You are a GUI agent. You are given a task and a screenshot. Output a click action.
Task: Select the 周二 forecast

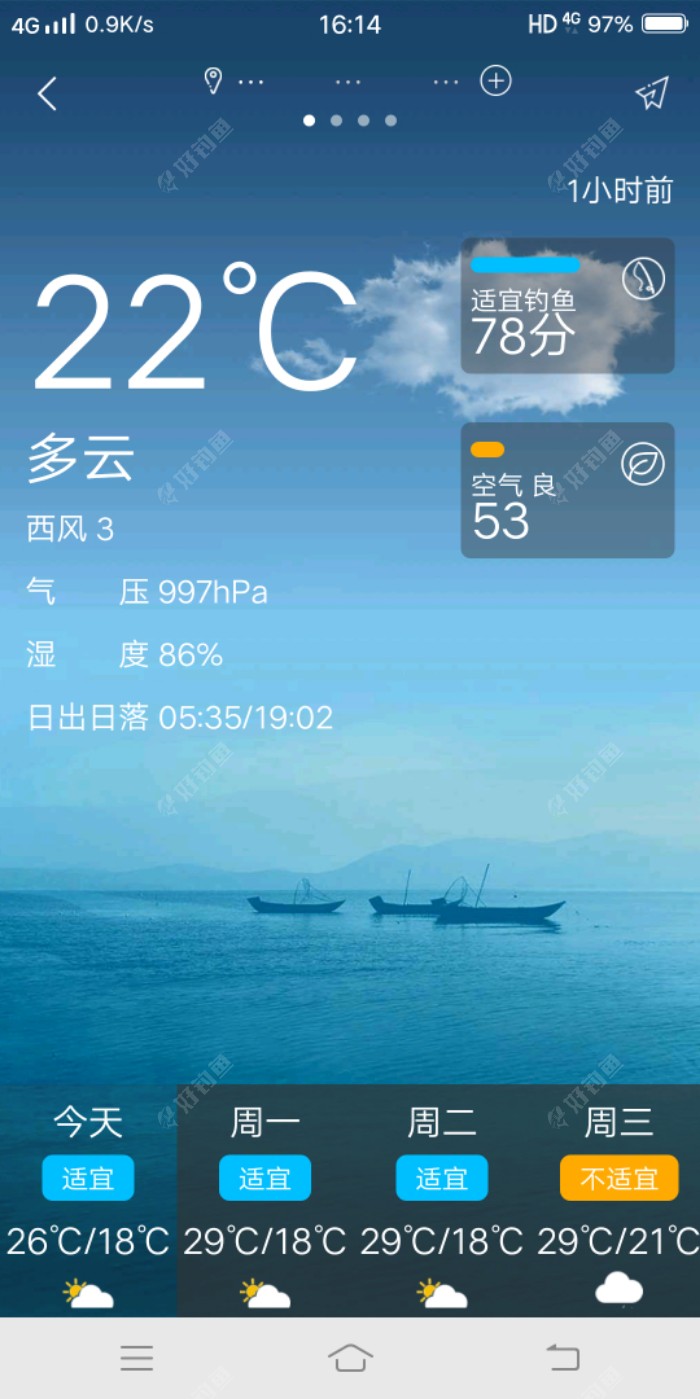(442, 1200)
